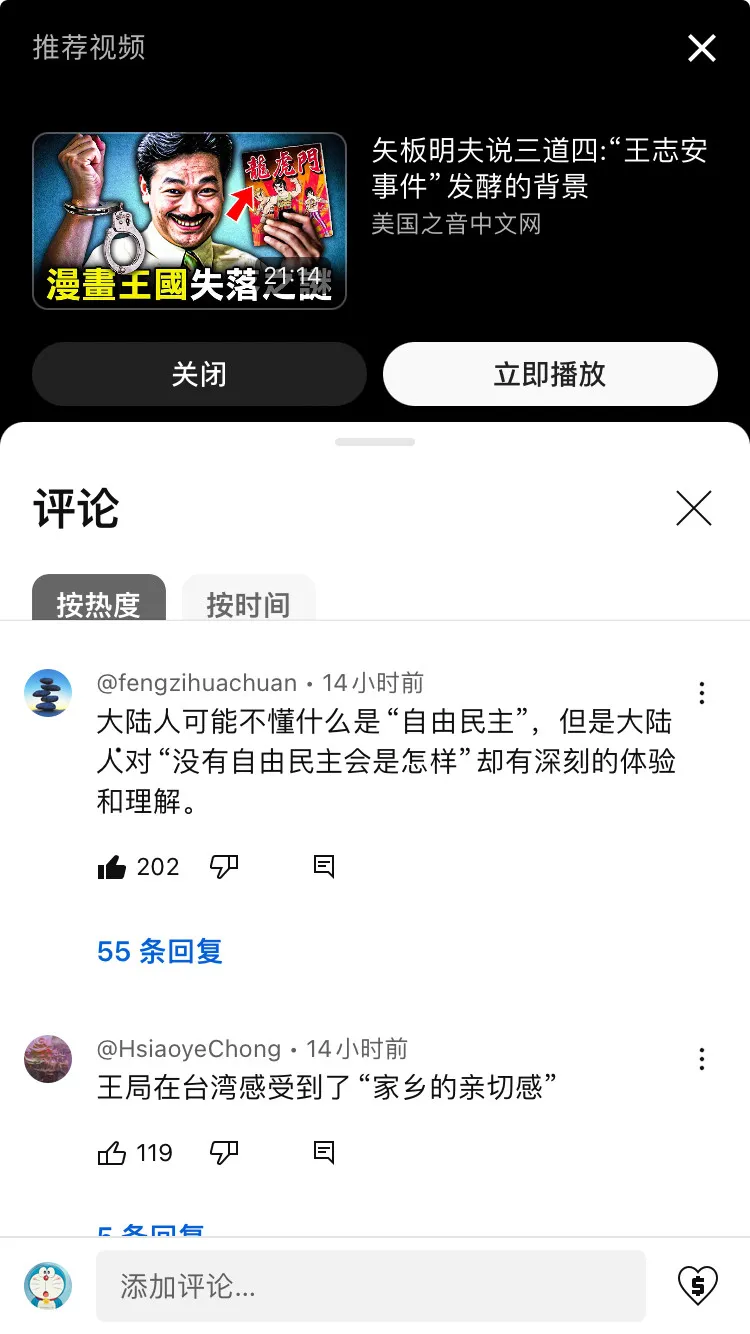Expand the 55 条回复 replies
The height and width of the screenshot is (1334, 750).
tap(160, 951)
